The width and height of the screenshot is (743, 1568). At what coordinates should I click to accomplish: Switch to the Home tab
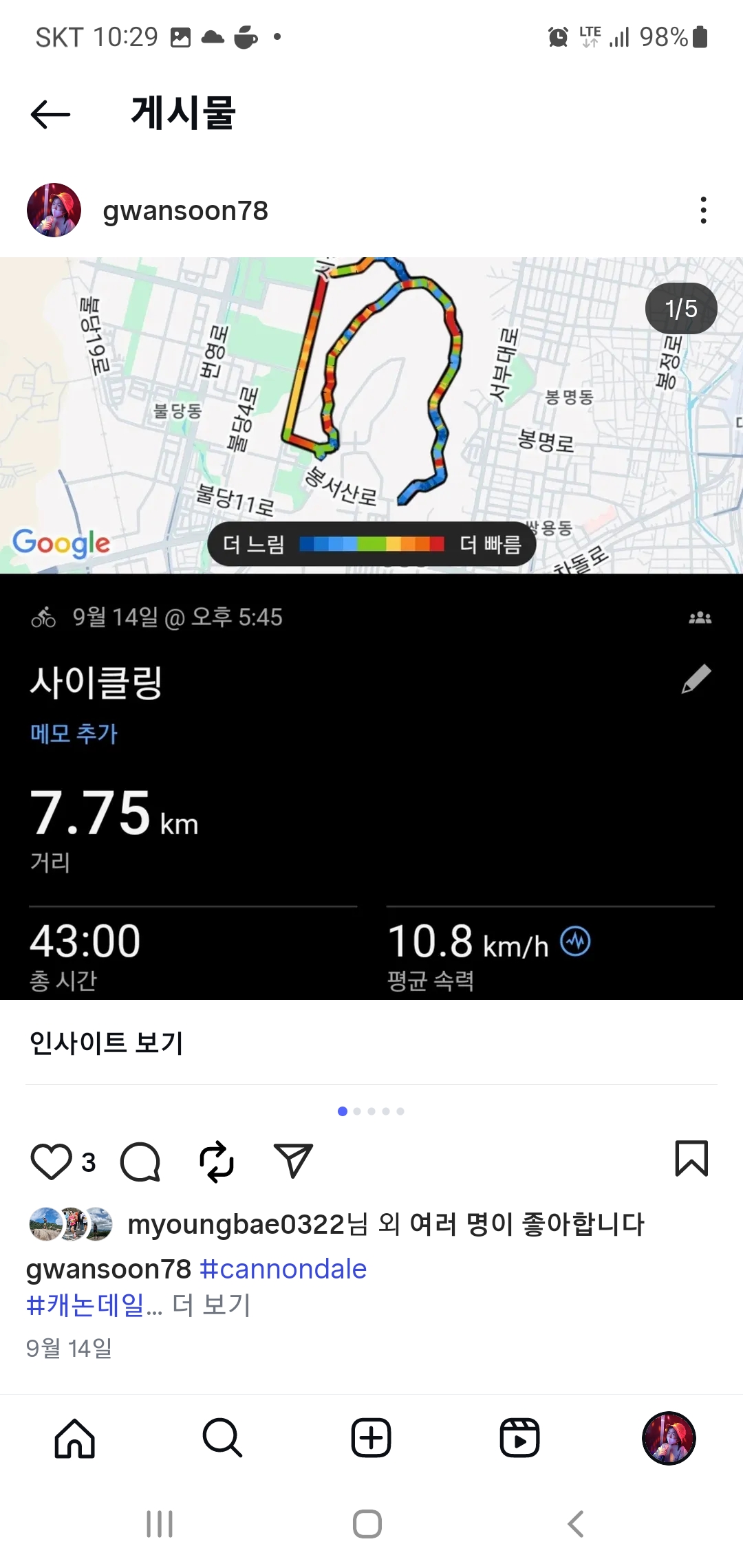coord(74,1438)
